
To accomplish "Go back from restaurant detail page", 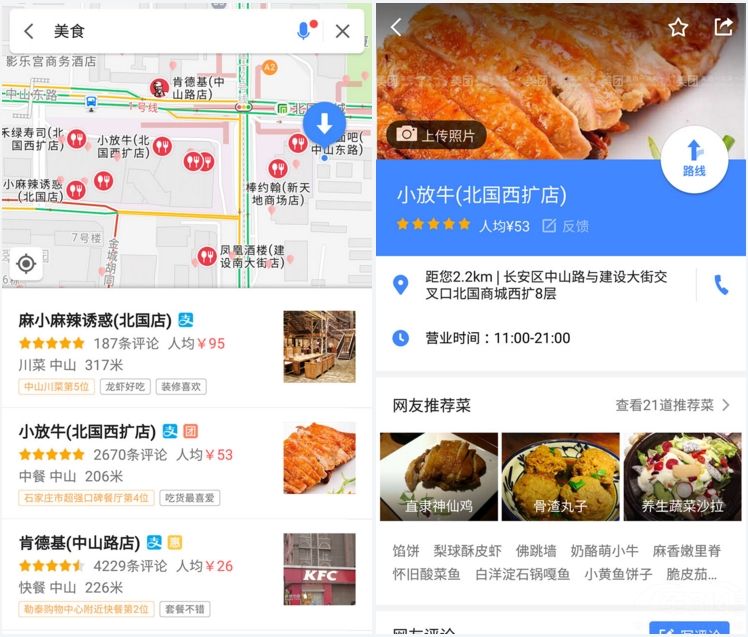I will coord(396,27).
